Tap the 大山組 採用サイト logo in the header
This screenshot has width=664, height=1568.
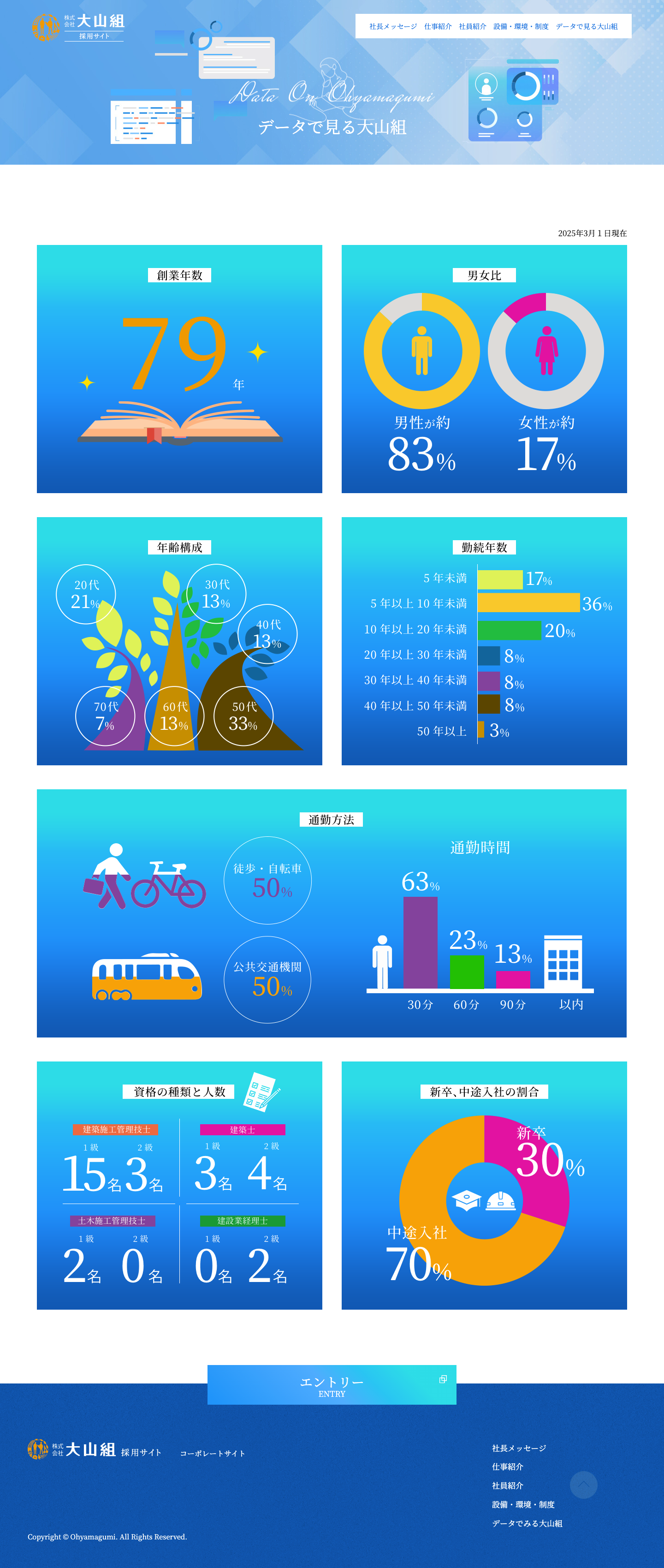click(78, 27)
